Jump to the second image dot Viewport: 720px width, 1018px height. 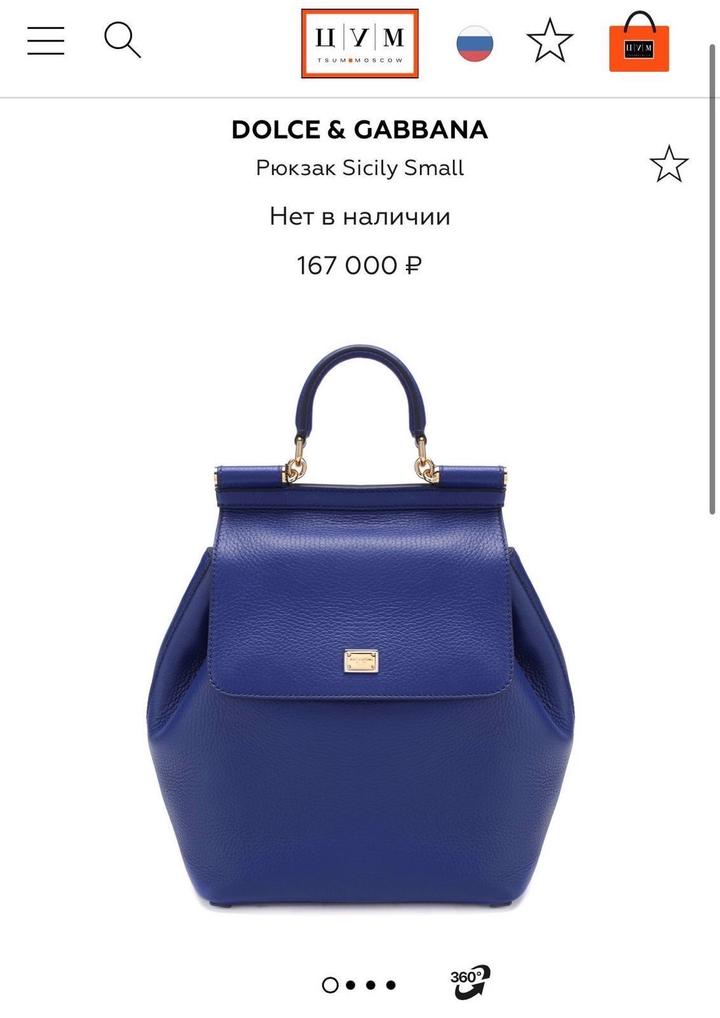tap(351, 985)
